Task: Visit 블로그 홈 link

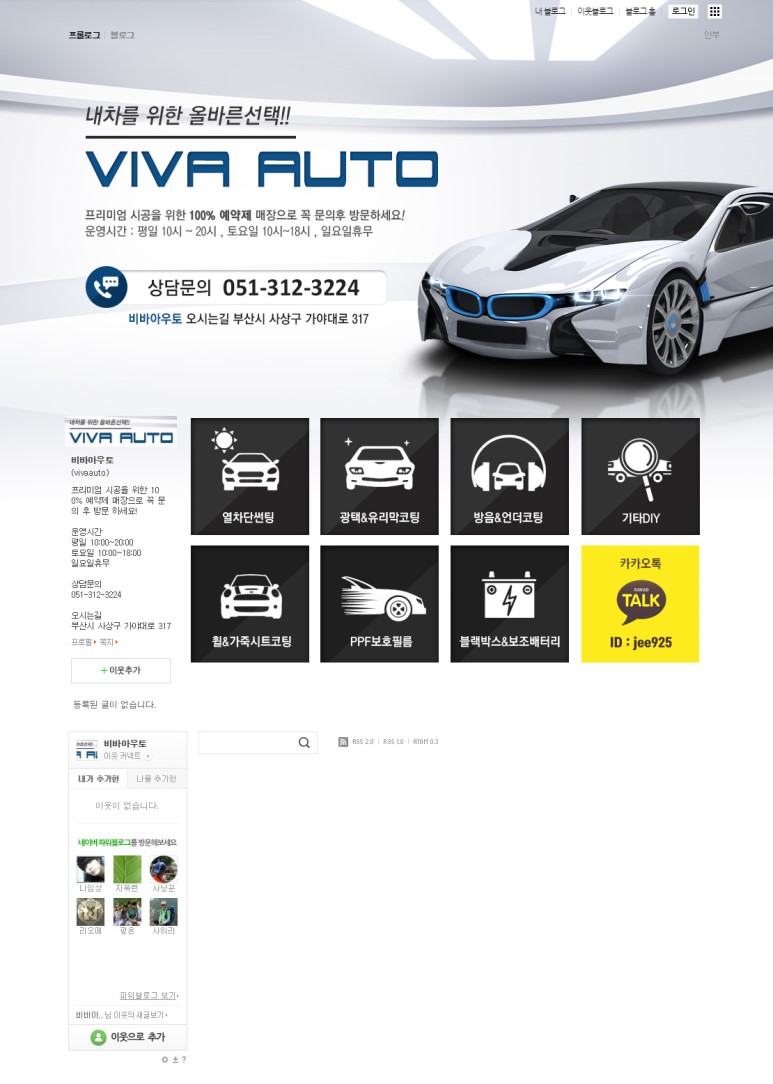Action: pyautogui.click(x=640, y=11)
